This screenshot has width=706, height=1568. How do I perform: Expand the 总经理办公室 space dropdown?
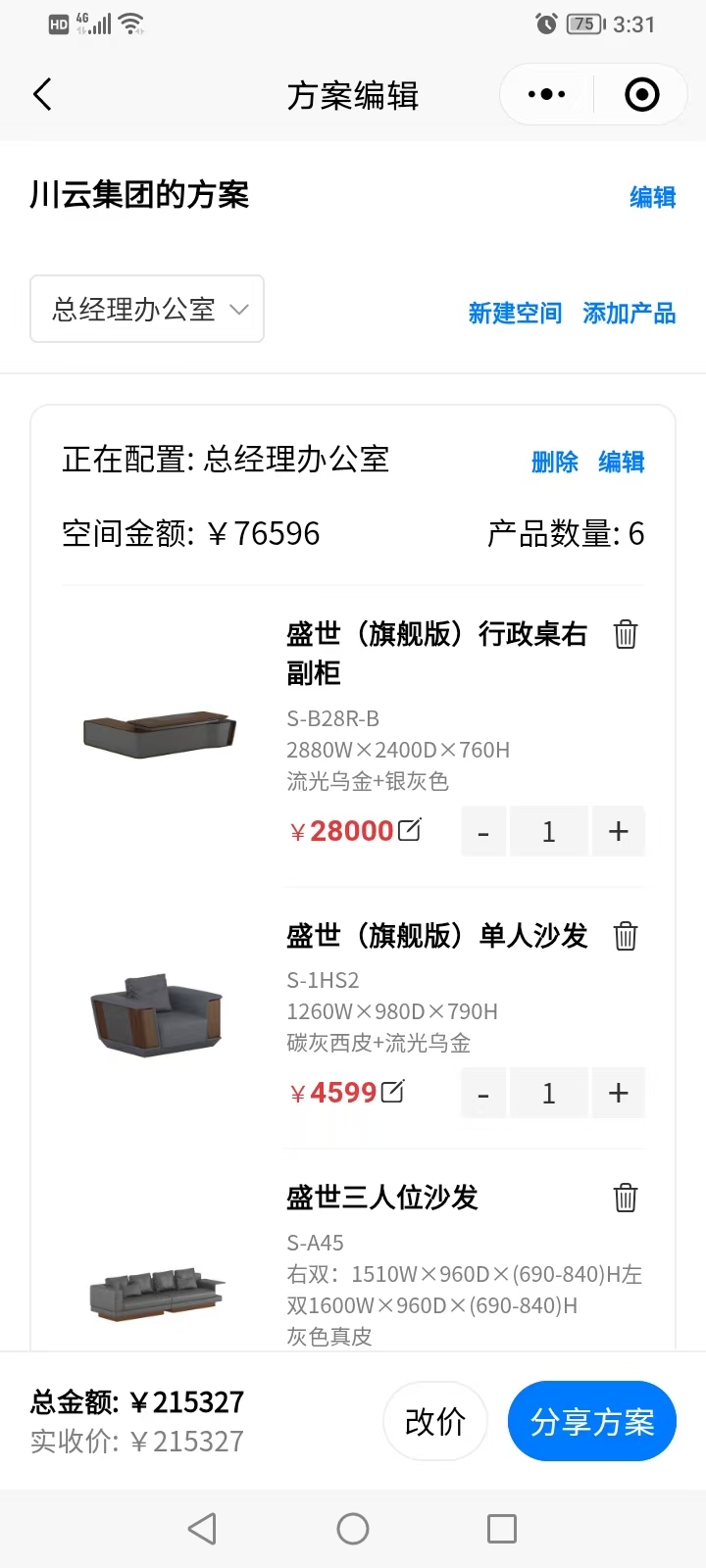coord(147,310)
